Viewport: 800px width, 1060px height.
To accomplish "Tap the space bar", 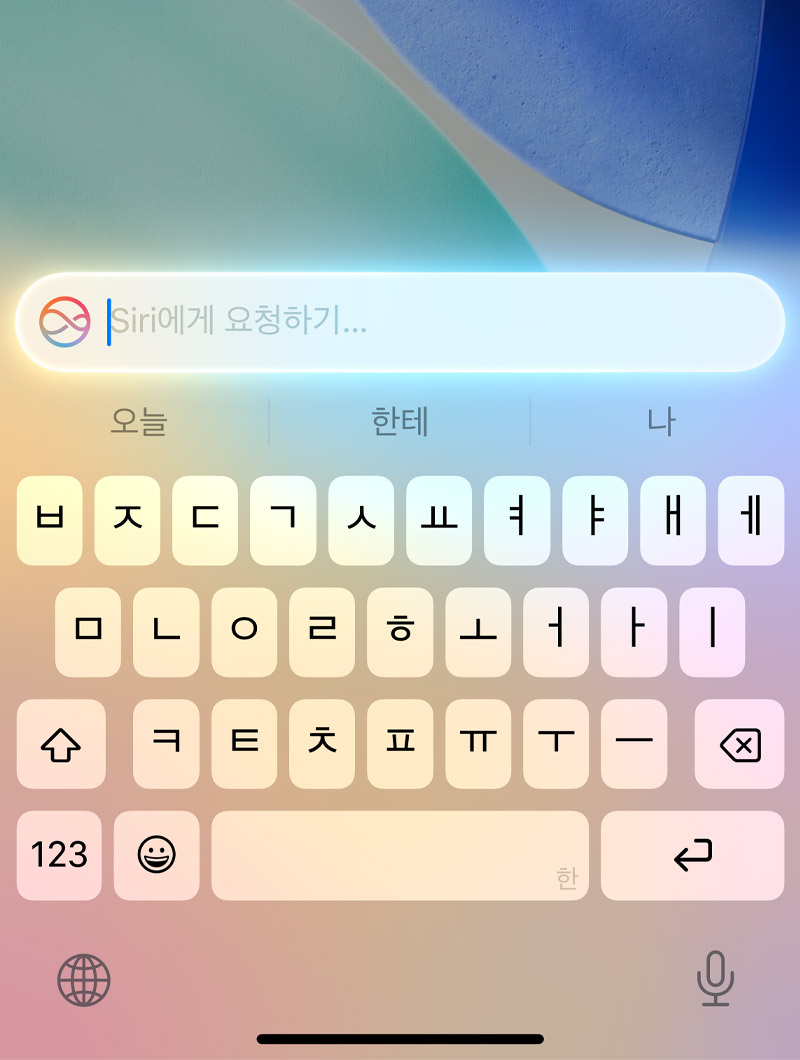I will coord(400,855).
